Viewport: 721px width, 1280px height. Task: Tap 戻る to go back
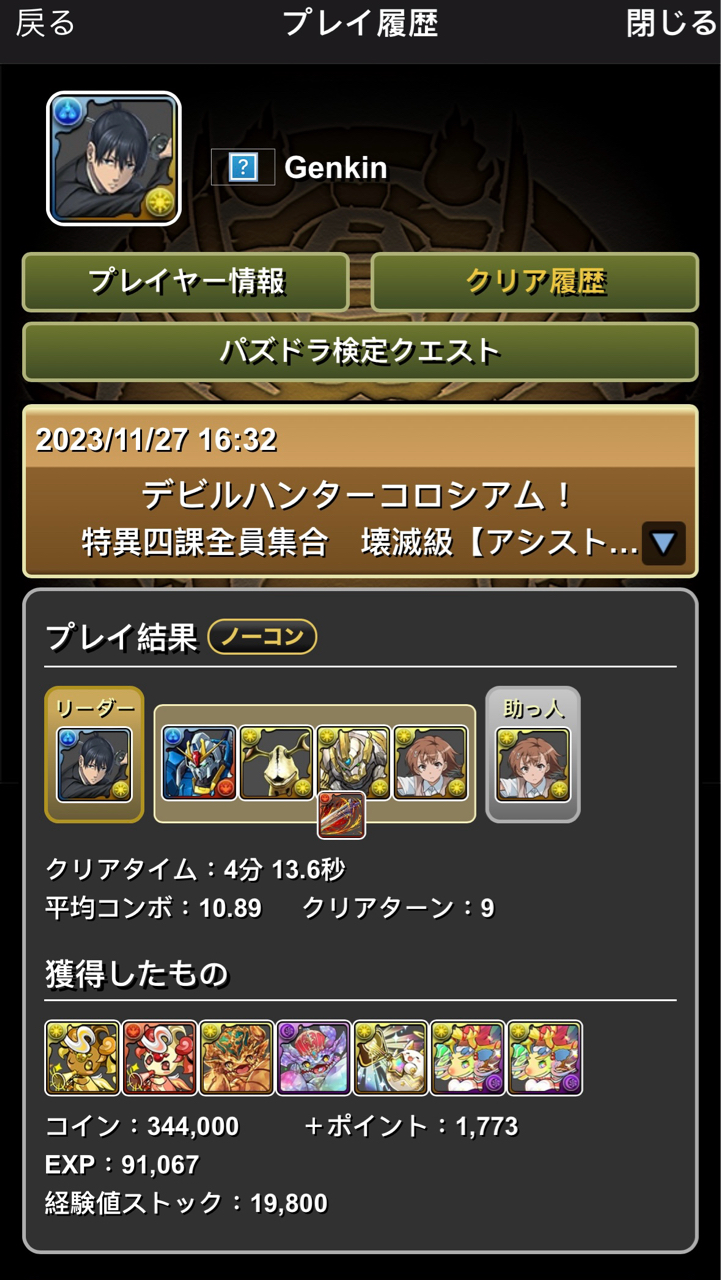46,24
